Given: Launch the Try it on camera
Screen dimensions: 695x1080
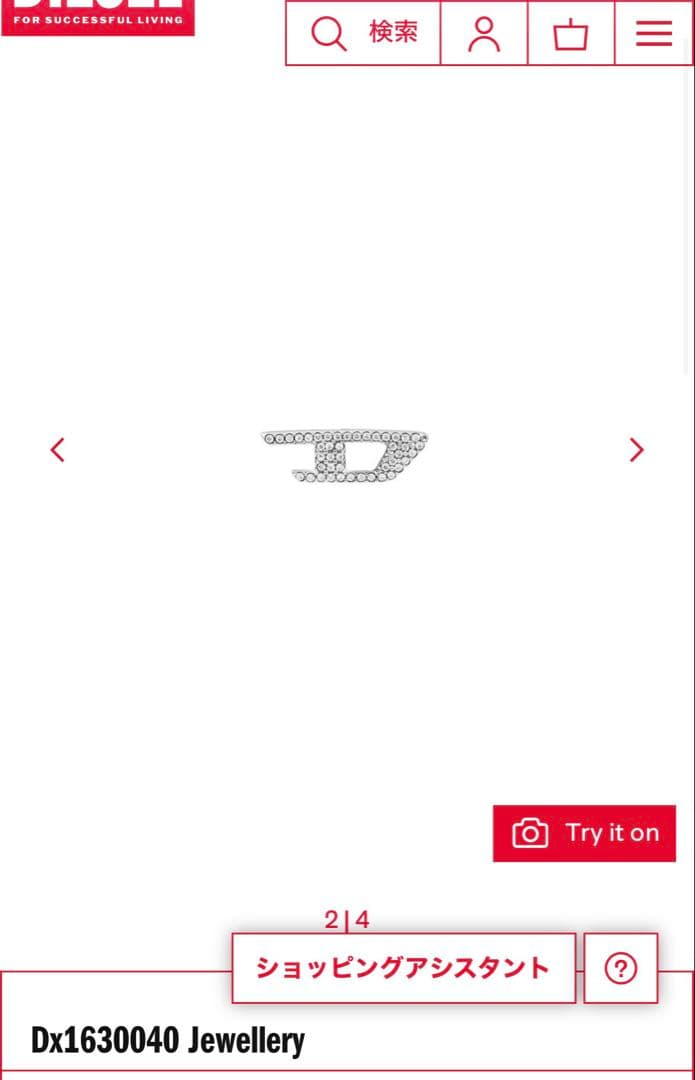Looking at the screenshot, I should coord(584,833).
